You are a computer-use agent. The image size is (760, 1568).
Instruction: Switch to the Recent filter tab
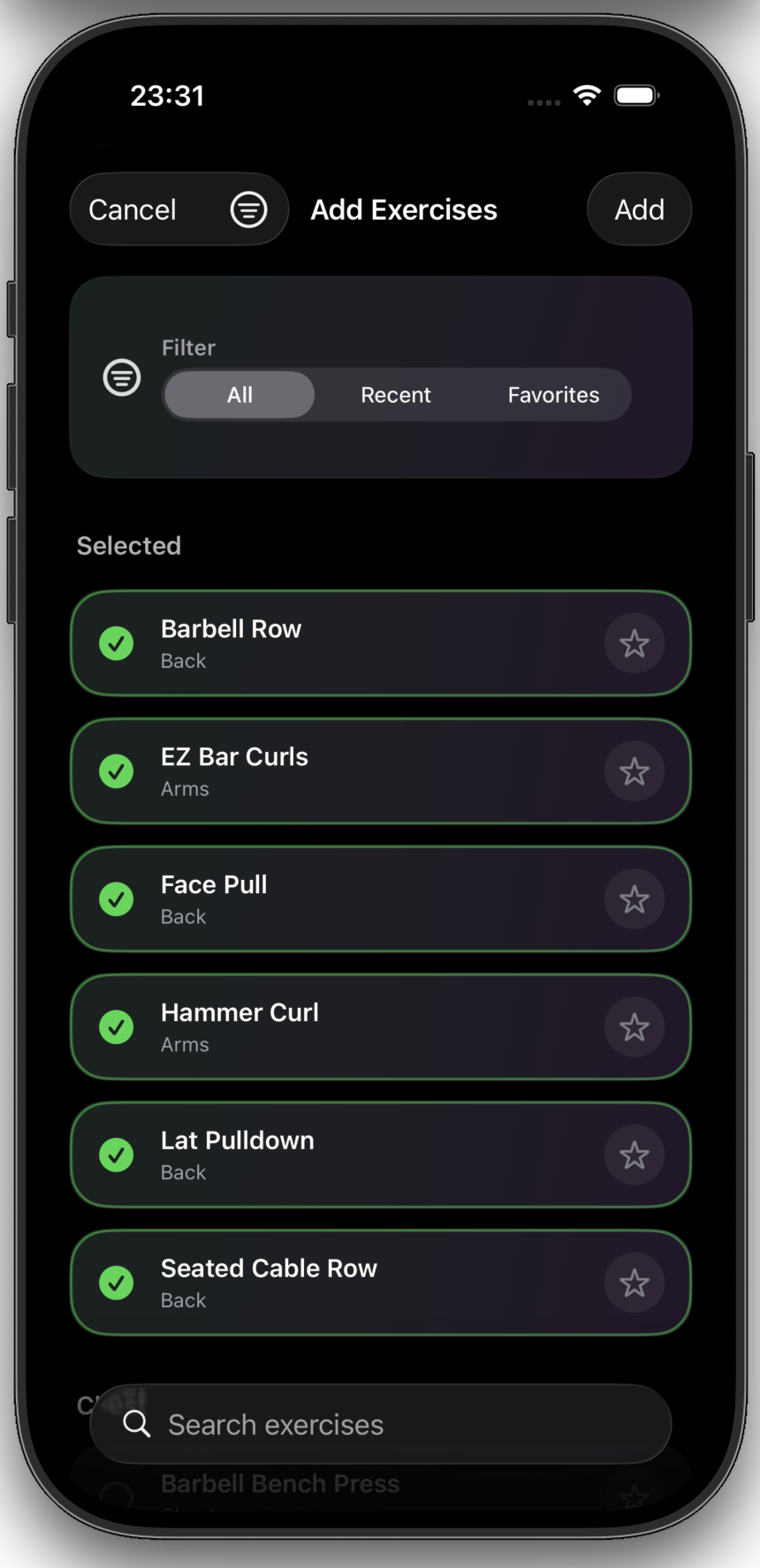pyautogui.click(x=395, y=395)
